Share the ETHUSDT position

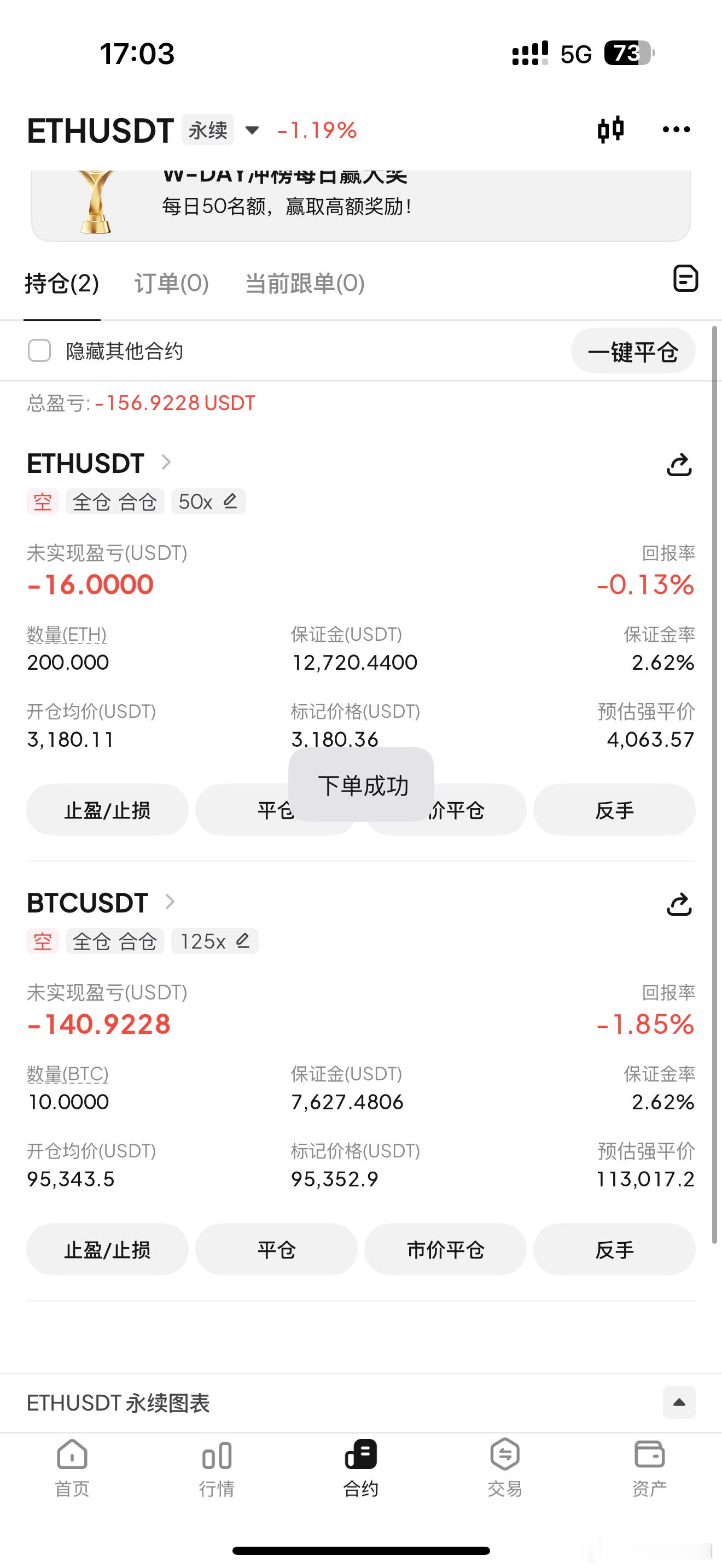[x=679, y=465]
